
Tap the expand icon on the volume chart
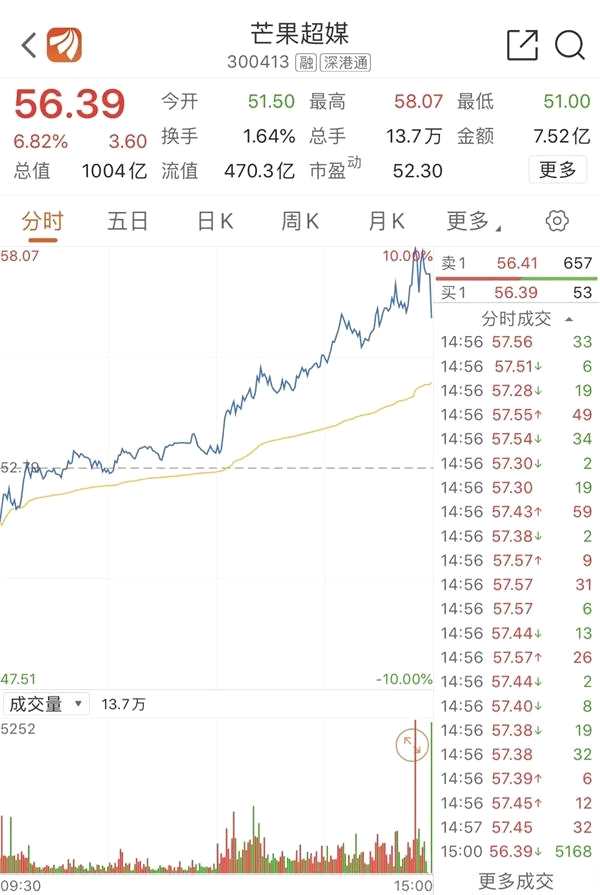tap(411, 744)
